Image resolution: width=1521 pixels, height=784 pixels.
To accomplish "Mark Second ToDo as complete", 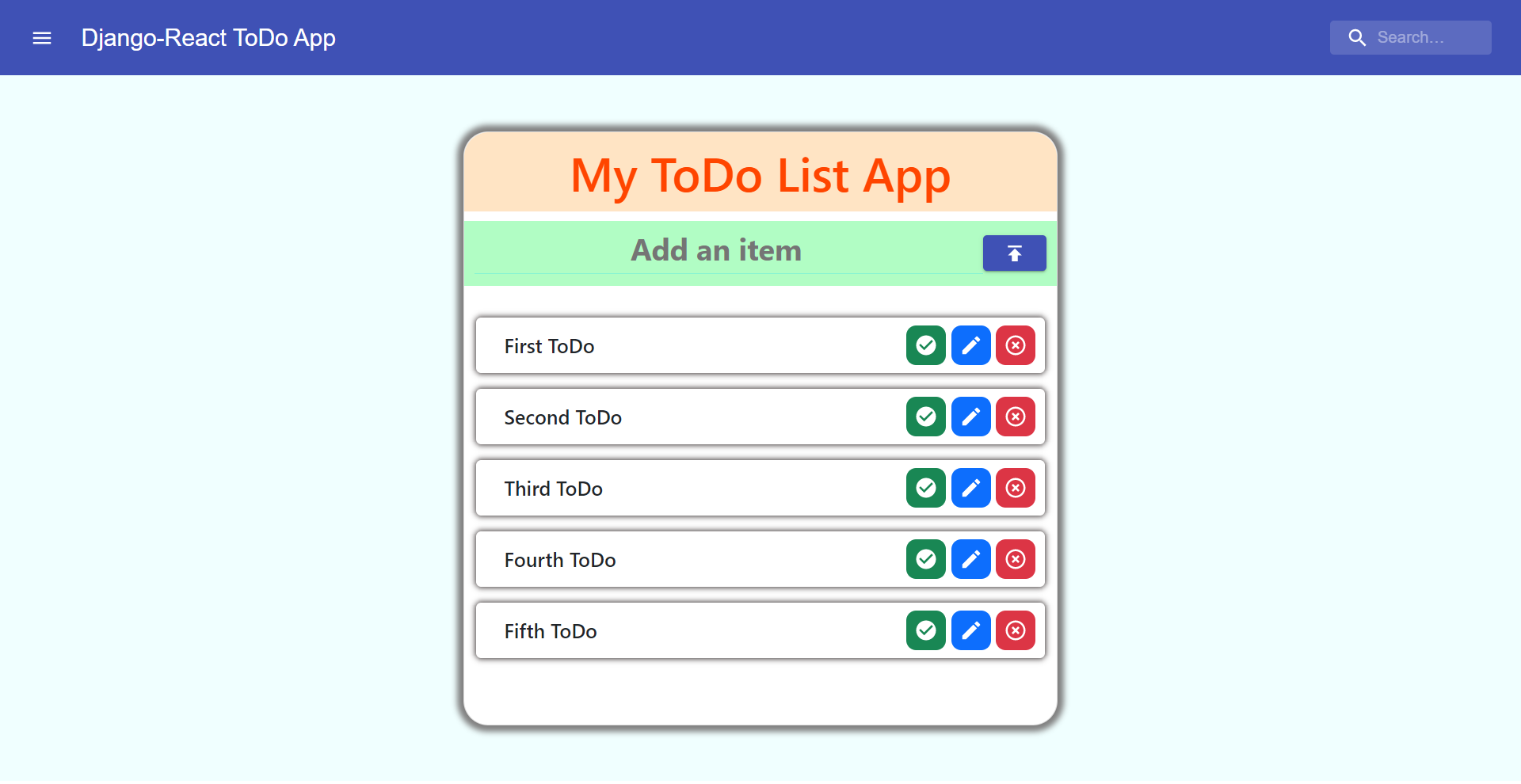I will pos(926,417).
